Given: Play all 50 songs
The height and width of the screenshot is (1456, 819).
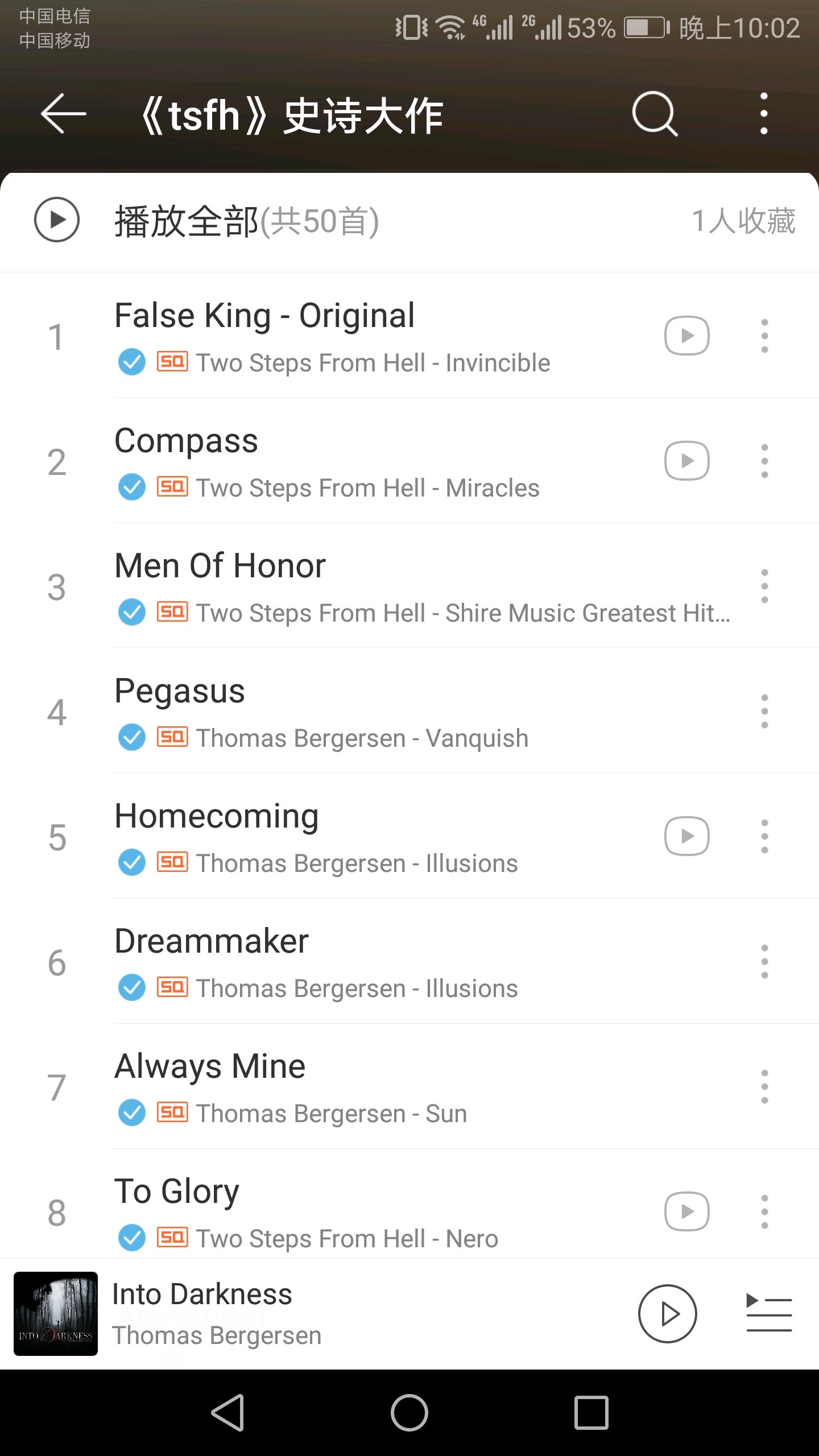Looking at the screenshot, I should [57, 220].
